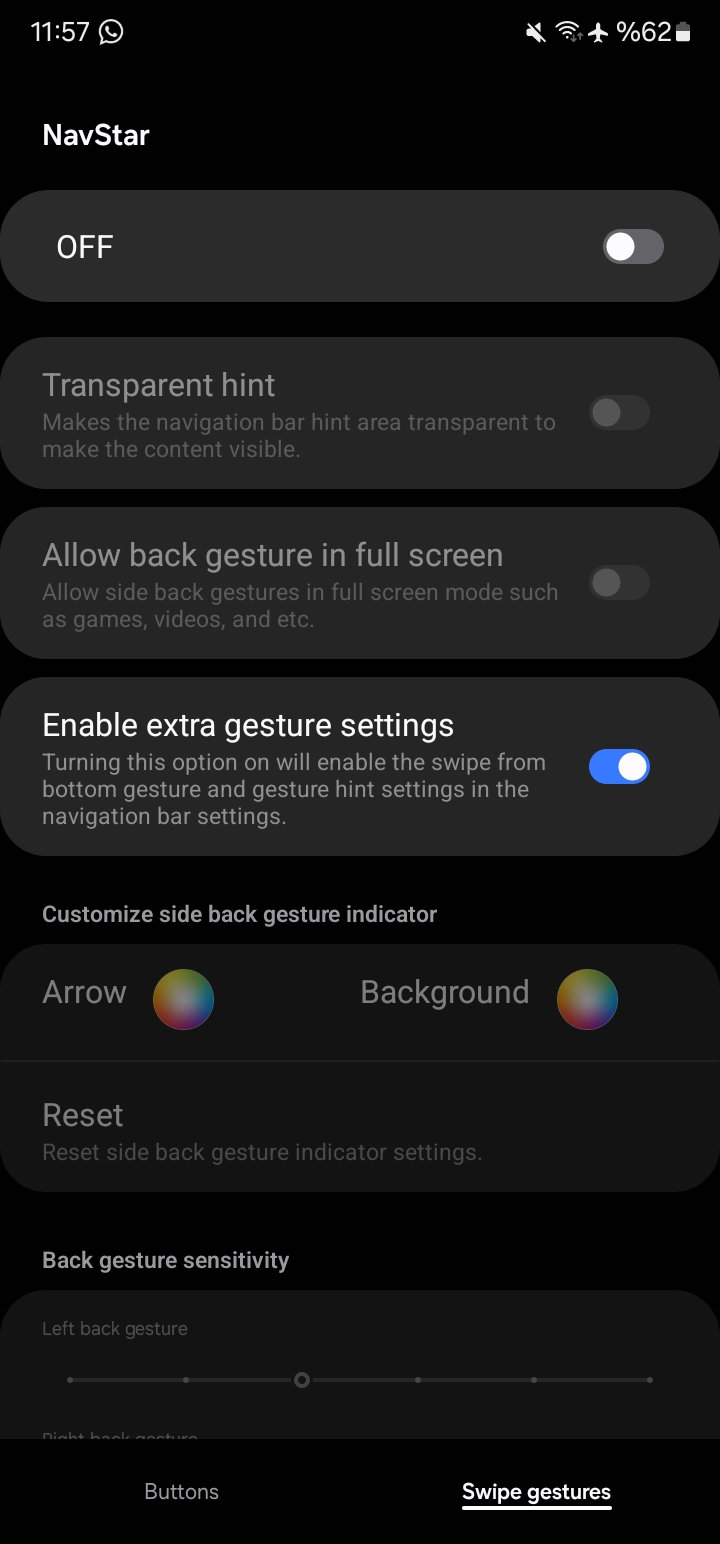Reset side back gesture indicator settings
The image size is (720, 1544).
[x=260, y=1131]
